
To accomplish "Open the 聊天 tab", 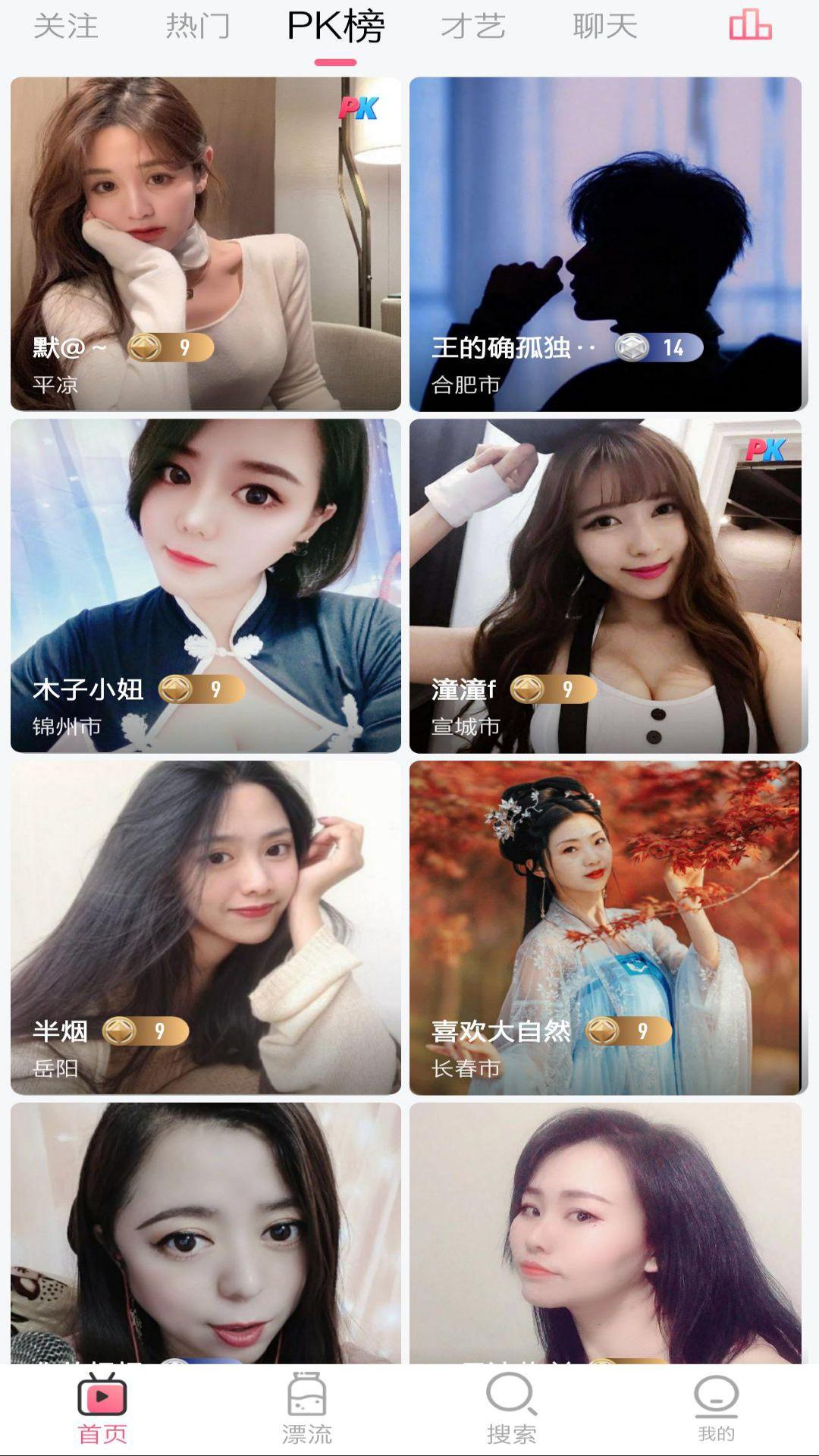I will 605,27.
